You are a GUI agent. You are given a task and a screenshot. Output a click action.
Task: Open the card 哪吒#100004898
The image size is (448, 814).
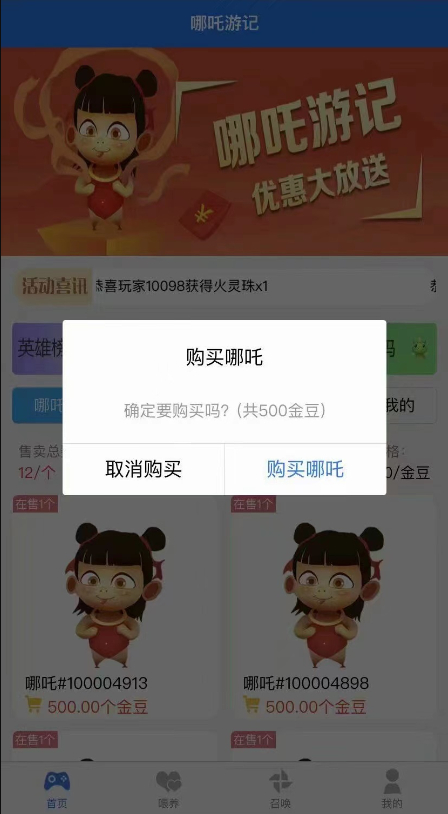tap(332, 607)
